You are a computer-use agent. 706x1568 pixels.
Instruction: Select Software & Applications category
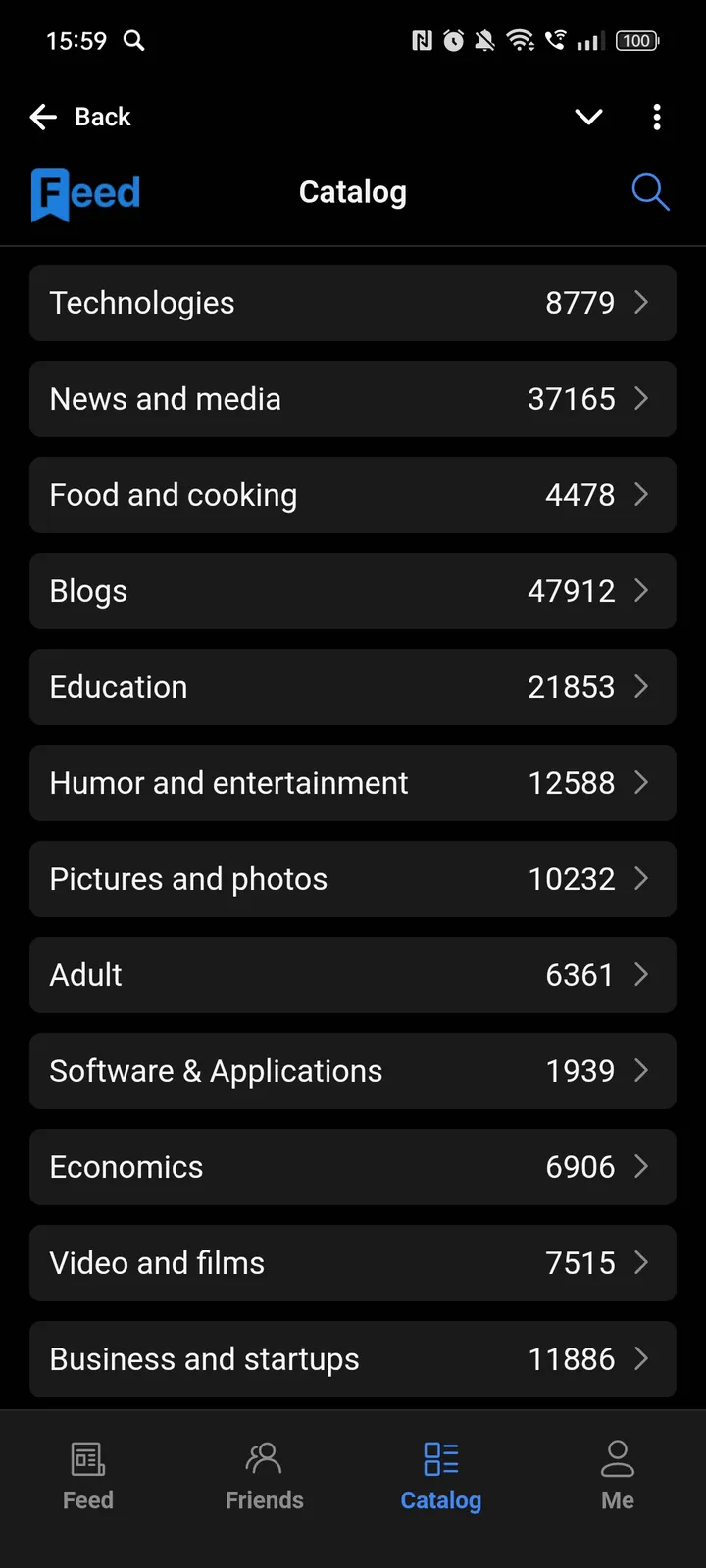[x=353, y=1071]
